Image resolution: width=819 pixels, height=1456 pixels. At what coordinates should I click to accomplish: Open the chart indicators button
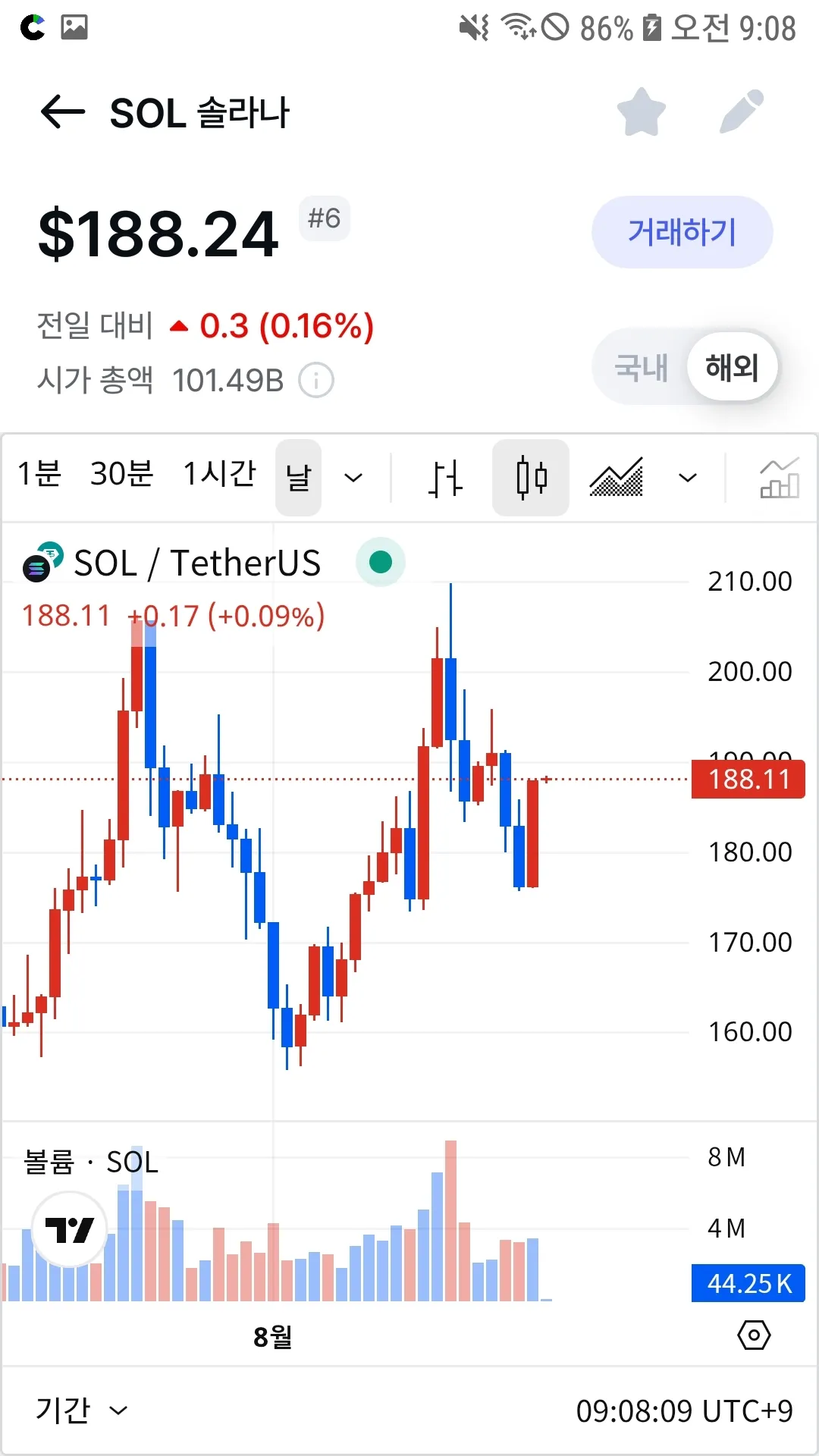coord(779,478)
